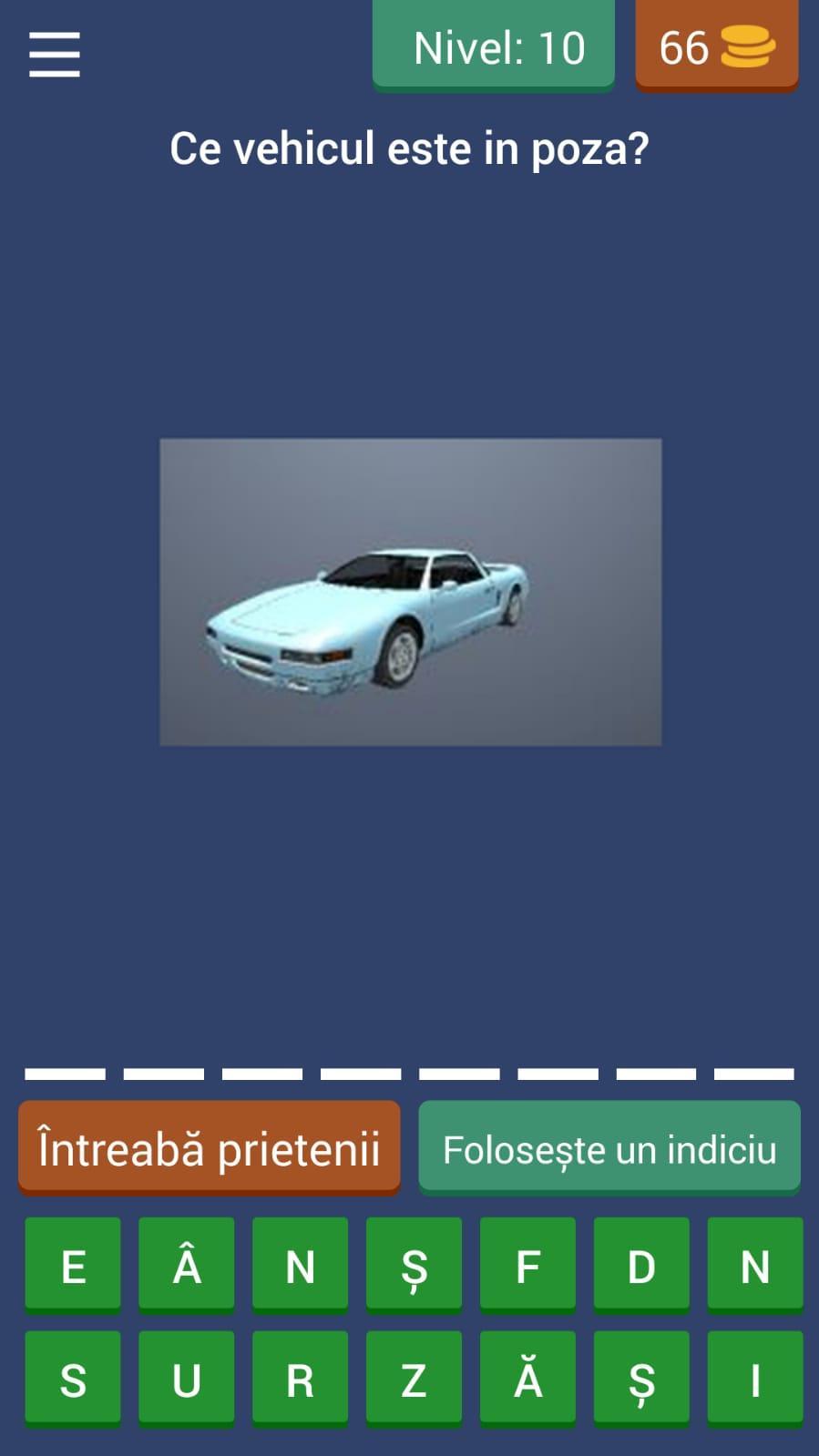Pick the letter U tile
This screenshot has width=819, height=1456.
point(187,1379)
